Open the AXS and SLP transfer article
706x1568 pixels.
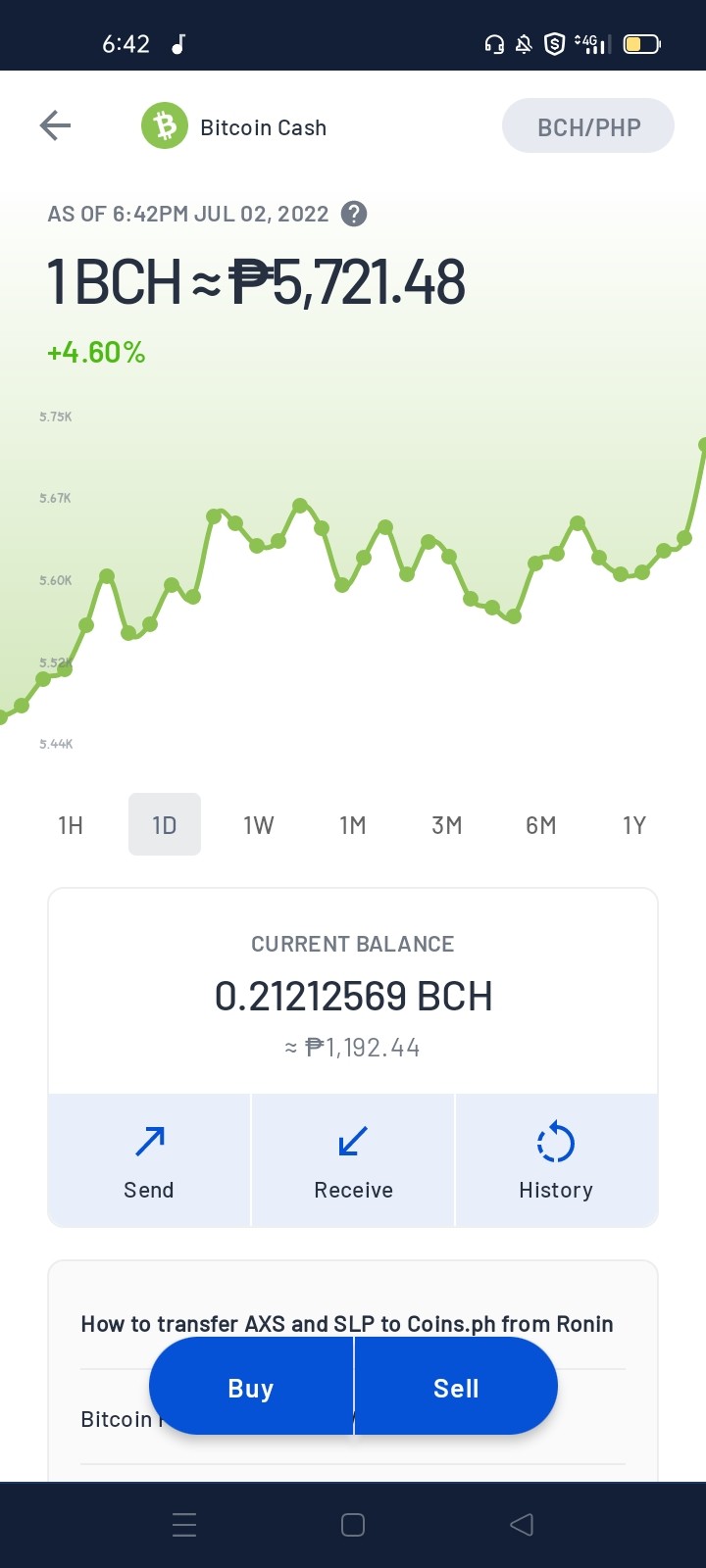(x=347, y=1324)
